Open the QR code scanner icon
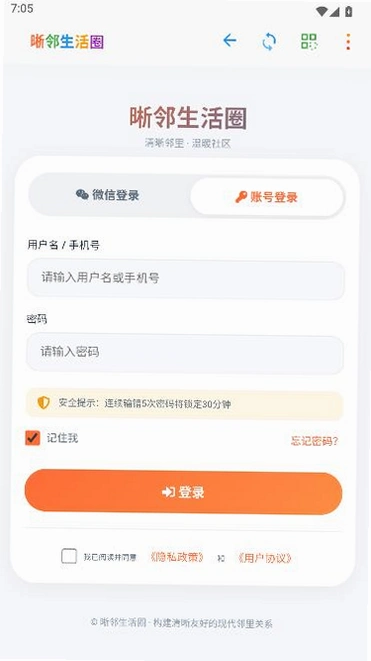Viewport: 371px width, 661px height. pyautogui.click(x=309, y=42)
